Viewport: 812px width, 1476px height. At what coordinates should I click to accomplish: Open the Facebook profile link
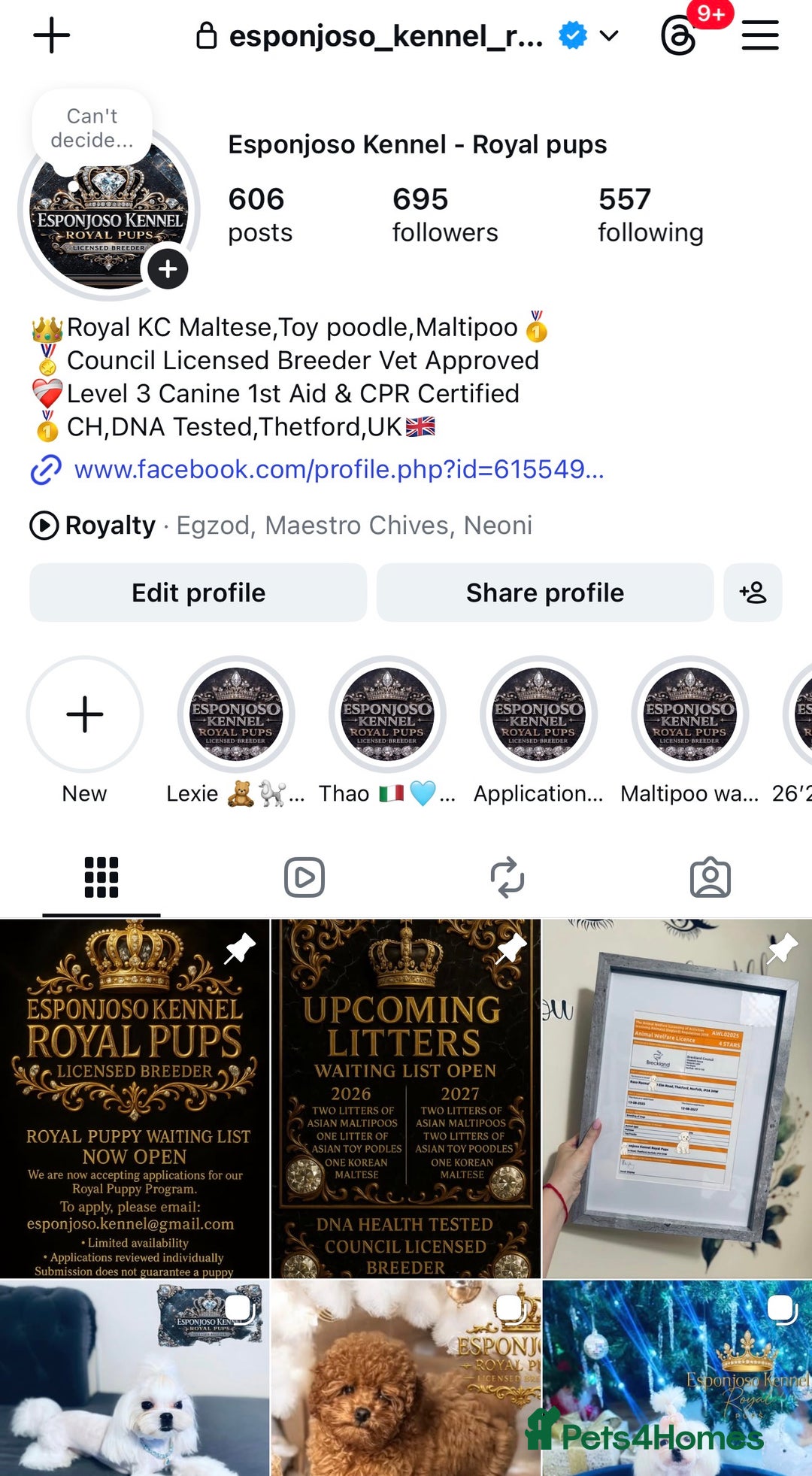(x=338, y=469)
